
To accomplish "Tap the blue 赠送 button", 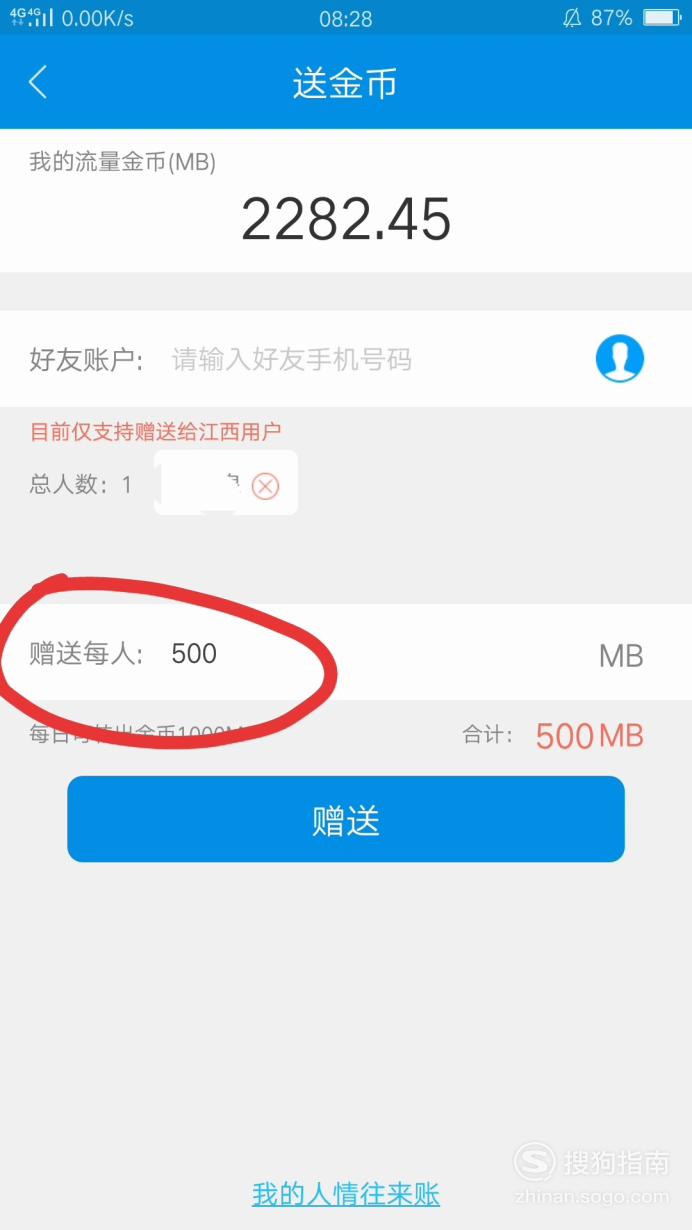I will pyautogui.click(x=346, y=819).
